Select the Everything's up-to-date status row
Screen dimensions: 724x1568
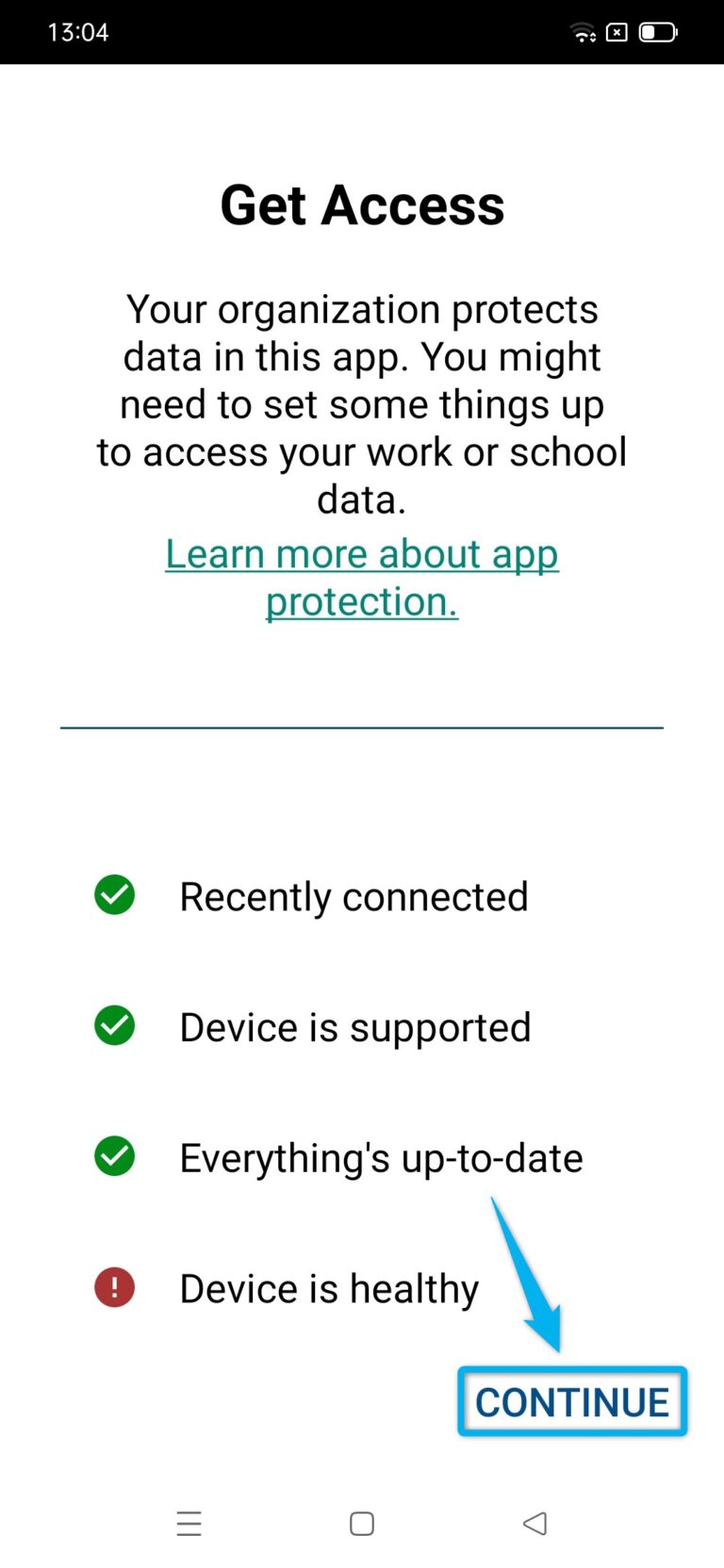[381, 1156]
